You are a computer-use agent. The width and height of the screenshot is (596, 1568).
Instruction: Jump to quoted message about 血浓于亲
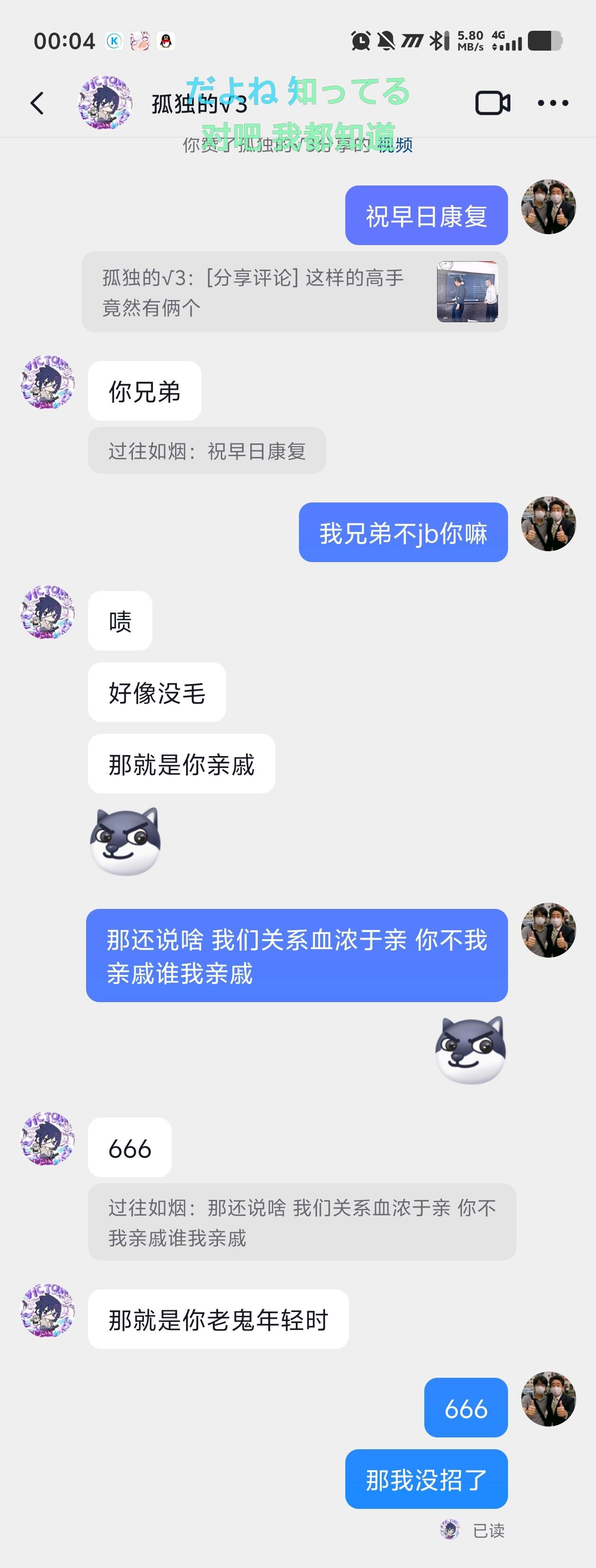click(301, 1222)
